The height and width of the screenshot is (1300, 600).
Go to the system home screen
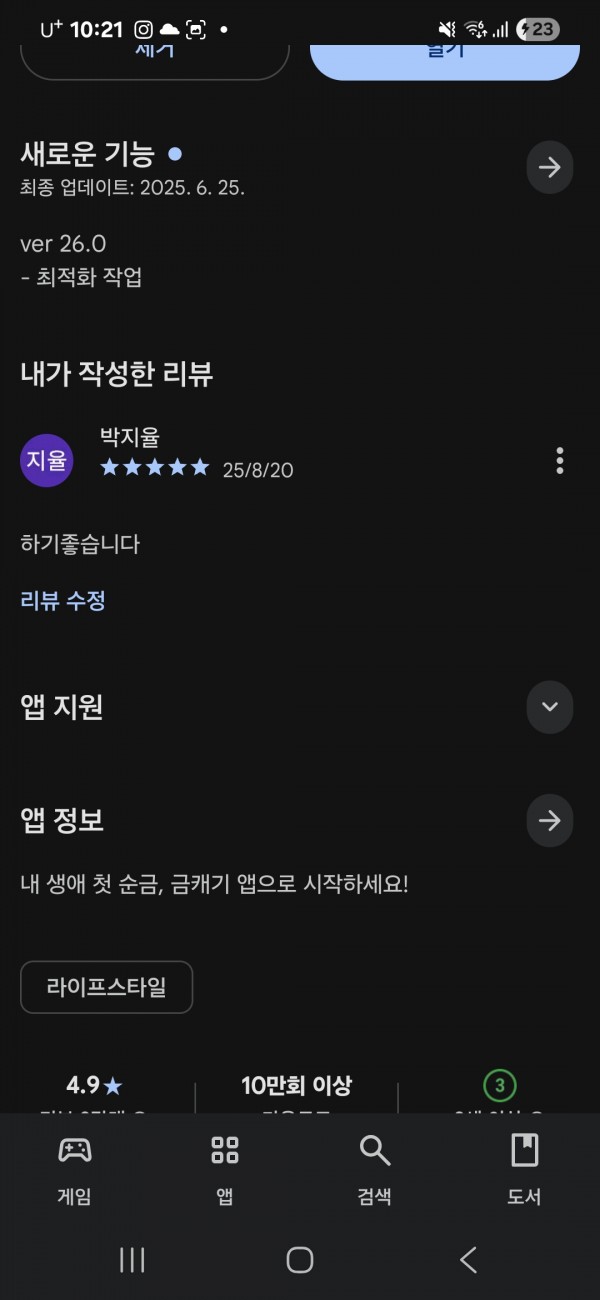(x=300, y=1259)
